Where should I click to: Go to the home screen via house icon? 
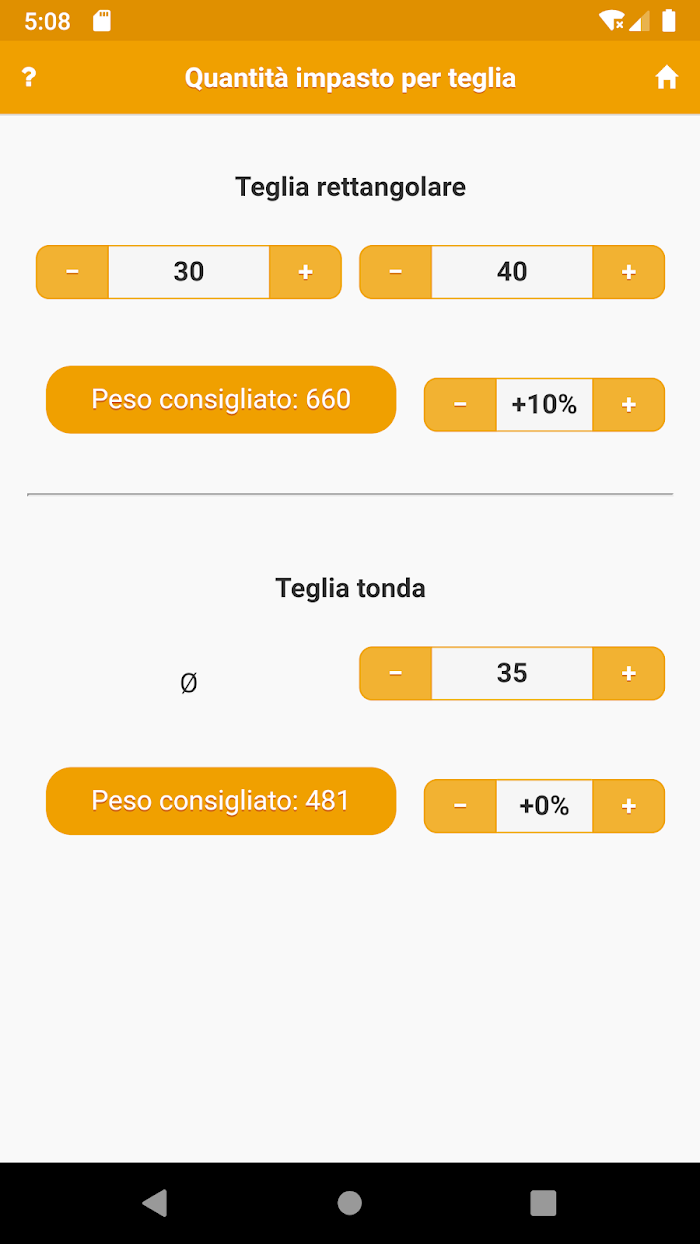point(667,78)
